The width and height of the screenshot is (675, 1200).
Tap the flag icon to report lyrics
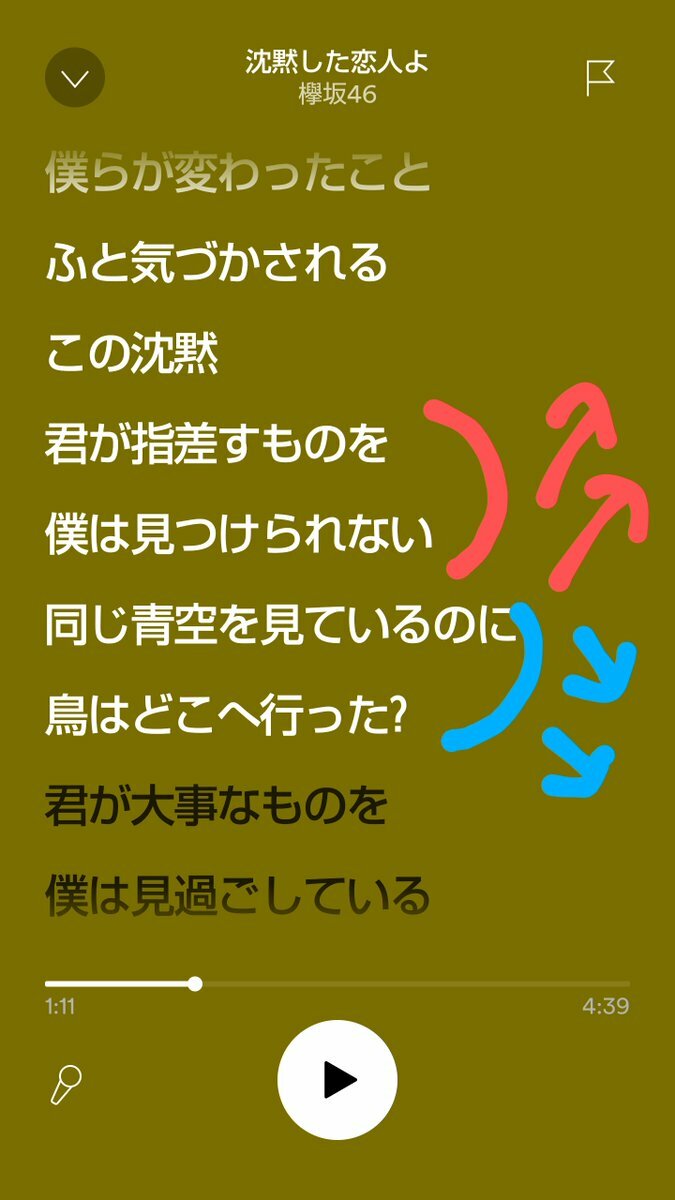pyautogui.click(x=599, y=77)
